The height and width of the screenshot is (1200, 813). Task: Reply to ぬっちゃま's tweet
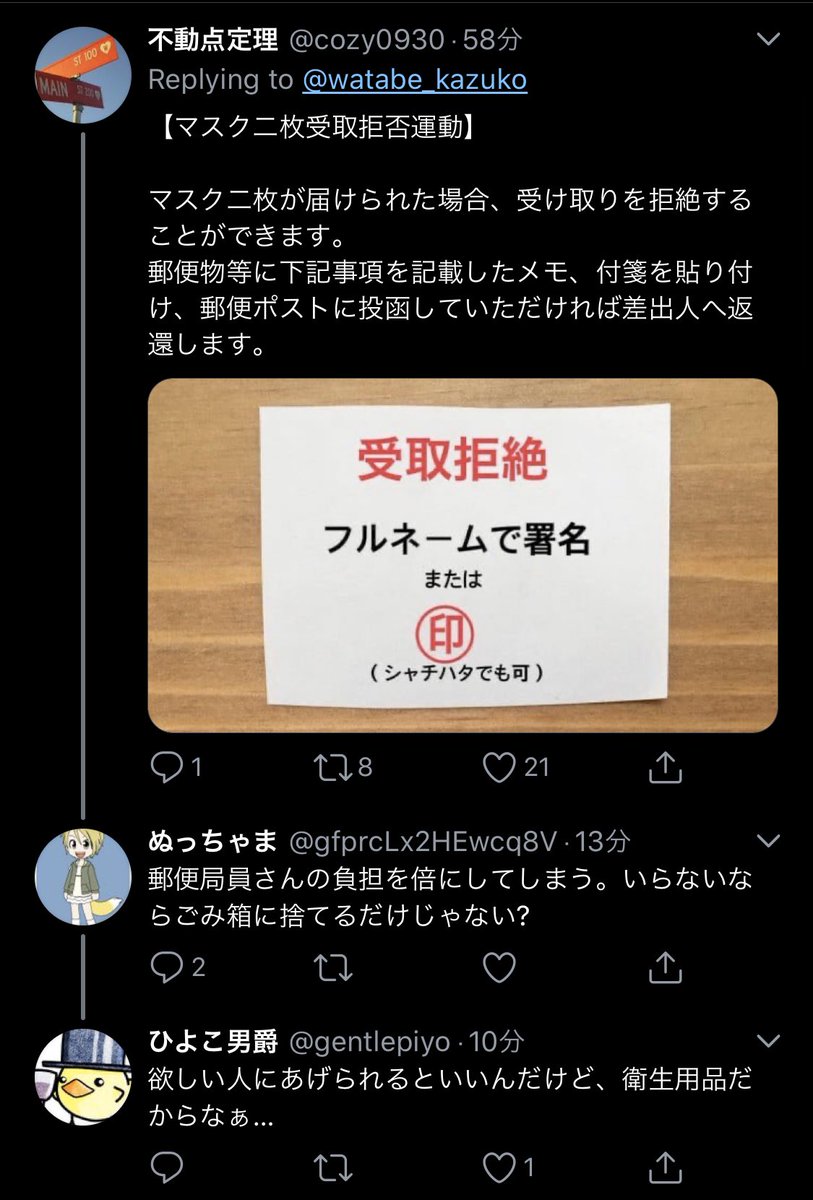(165, 967)
